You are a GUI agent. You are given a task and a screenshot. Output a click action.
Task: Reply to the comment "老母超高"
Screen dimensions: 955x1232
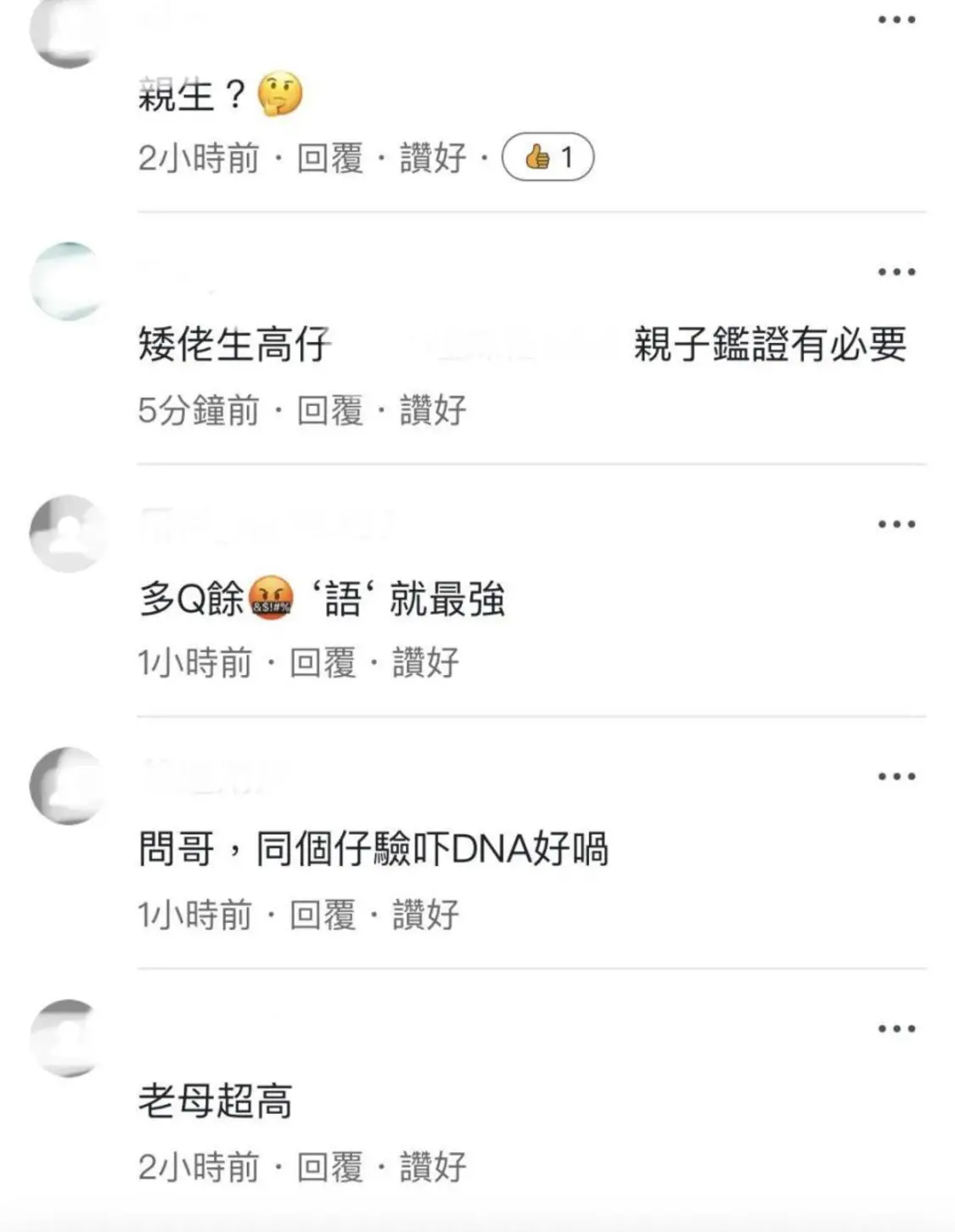click(x=329, y=1167)
